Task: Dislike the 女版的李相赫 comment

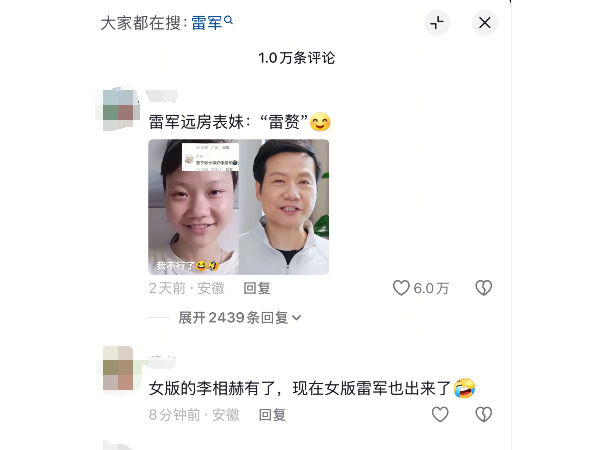Action: pyautogui.click(x=483, y=414)
